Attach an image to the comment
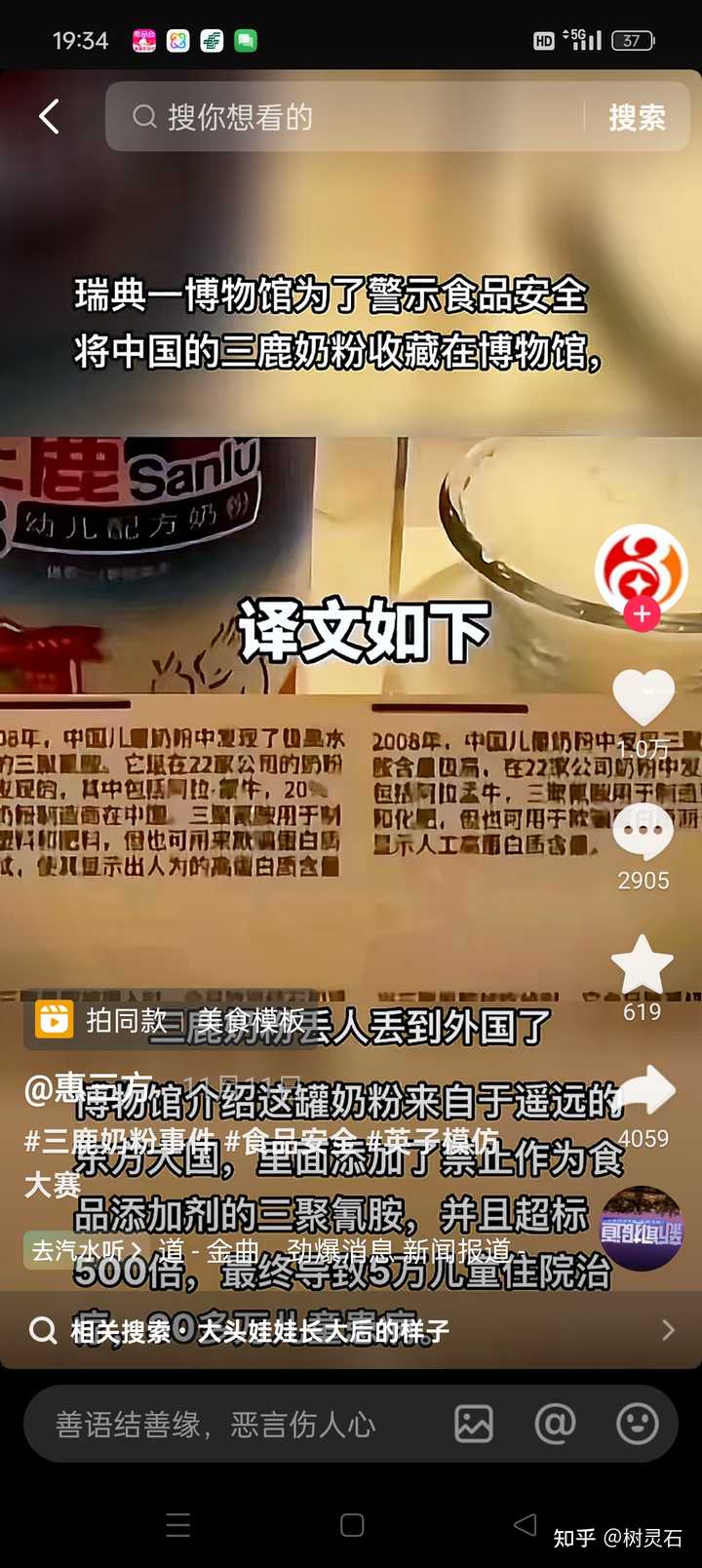 pos(474,1424)
